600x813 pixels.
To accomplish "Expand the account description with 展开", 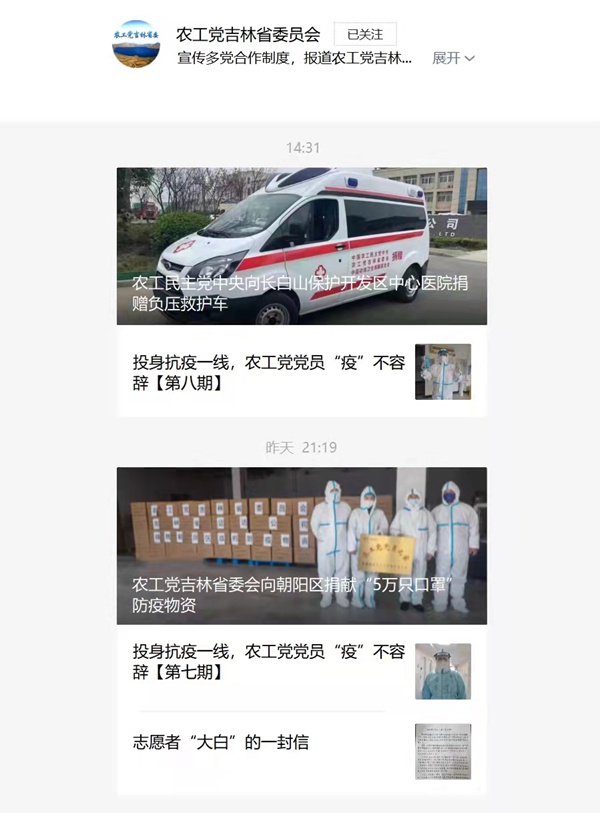I will point(453,58).
